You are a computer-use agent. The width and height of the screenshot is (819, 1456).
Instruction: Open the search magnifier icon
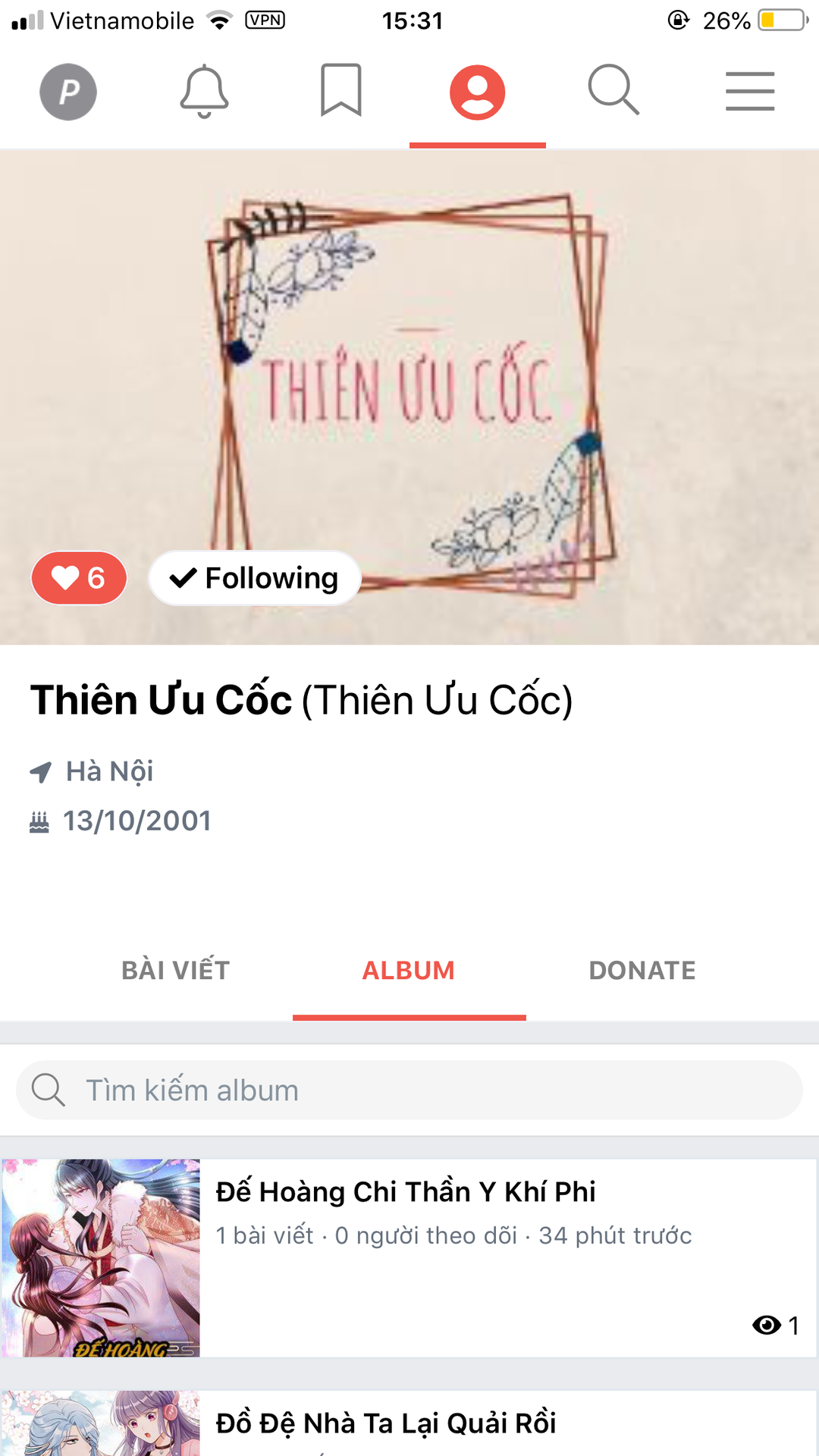point(613,90)
